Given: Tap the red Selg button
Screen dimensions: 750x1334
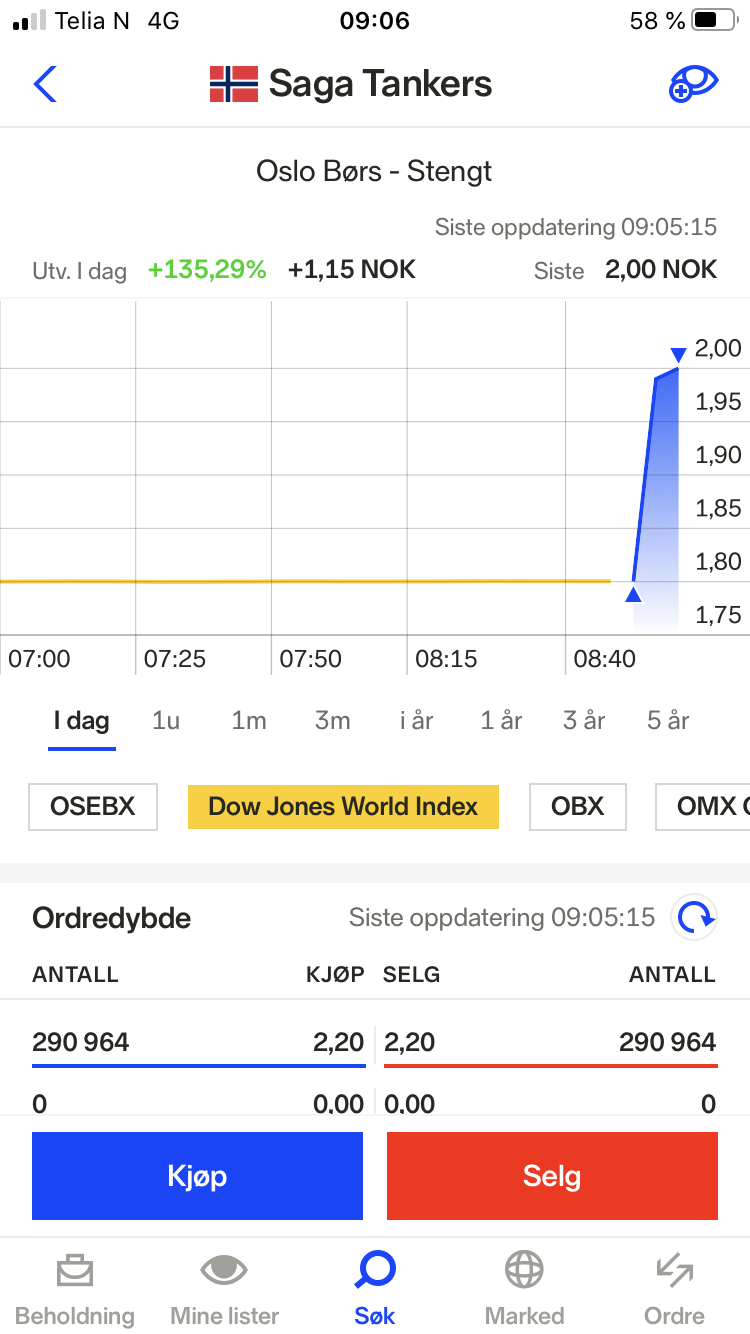Looking at the screenshot, I should click(552, 1176).
